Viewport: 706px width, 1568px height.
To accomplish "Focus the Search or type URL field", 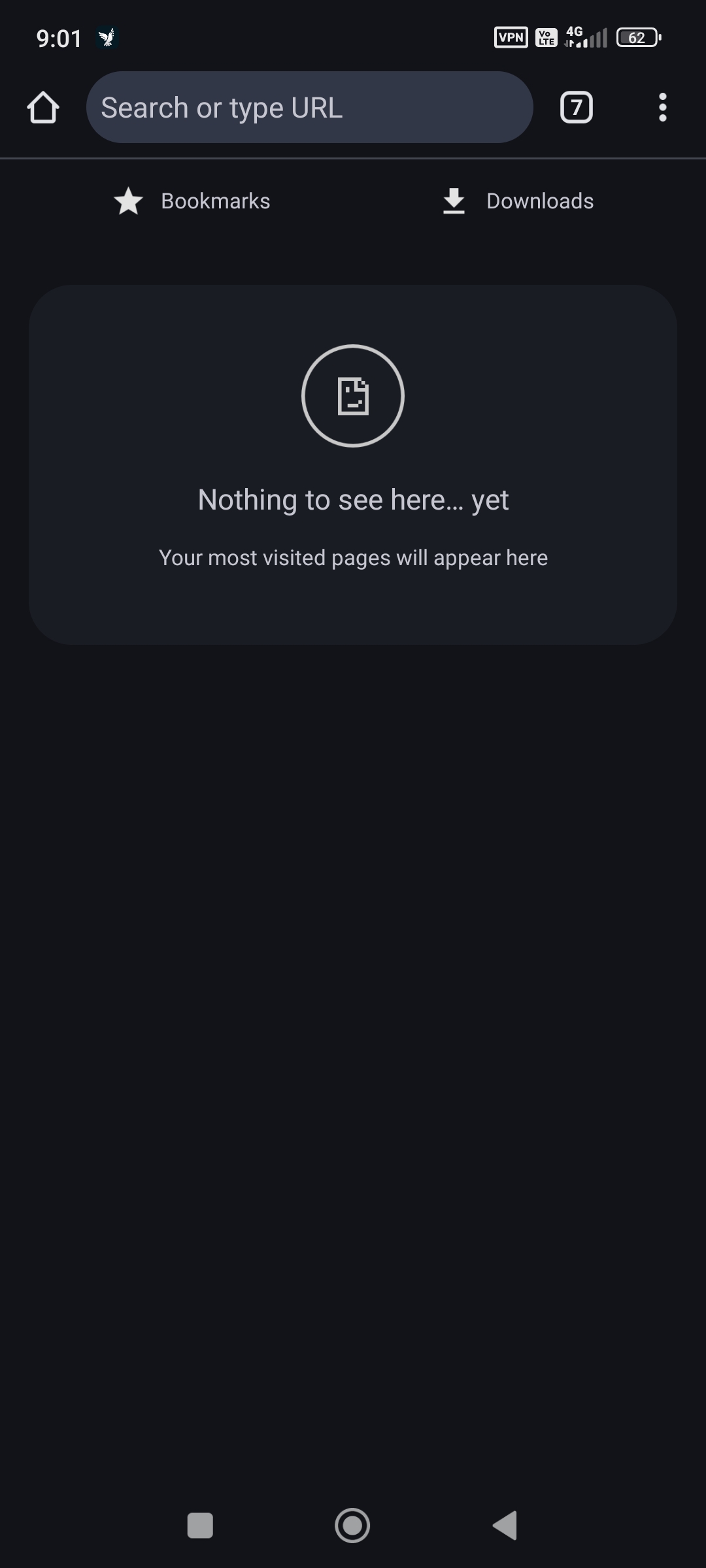I will click(309, 108).
